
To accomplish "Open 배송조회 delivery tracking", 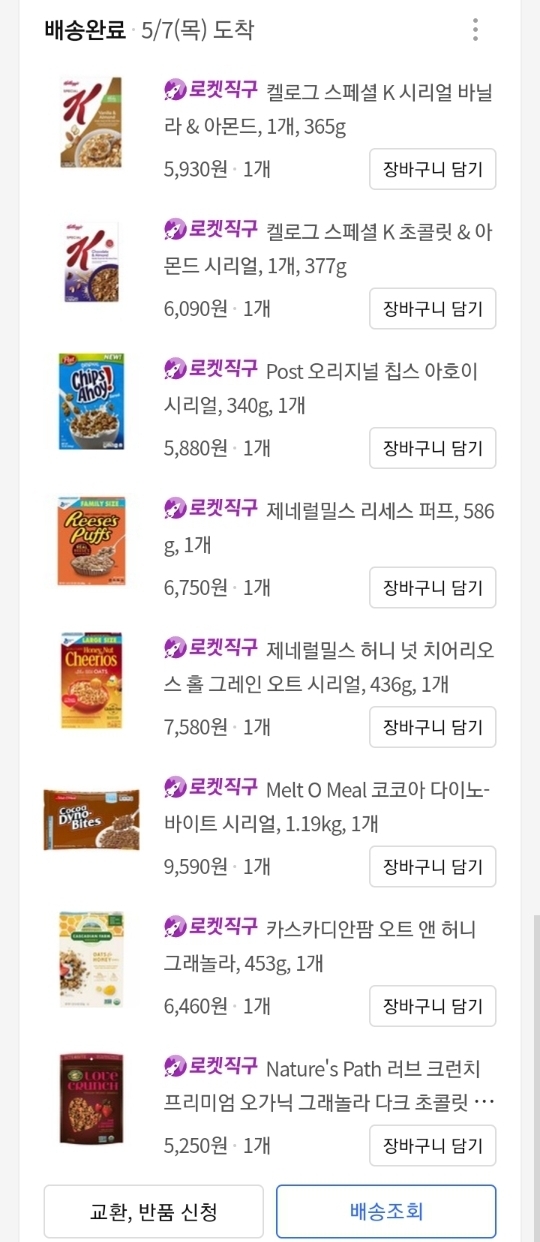I will [x=386, y=1212].
